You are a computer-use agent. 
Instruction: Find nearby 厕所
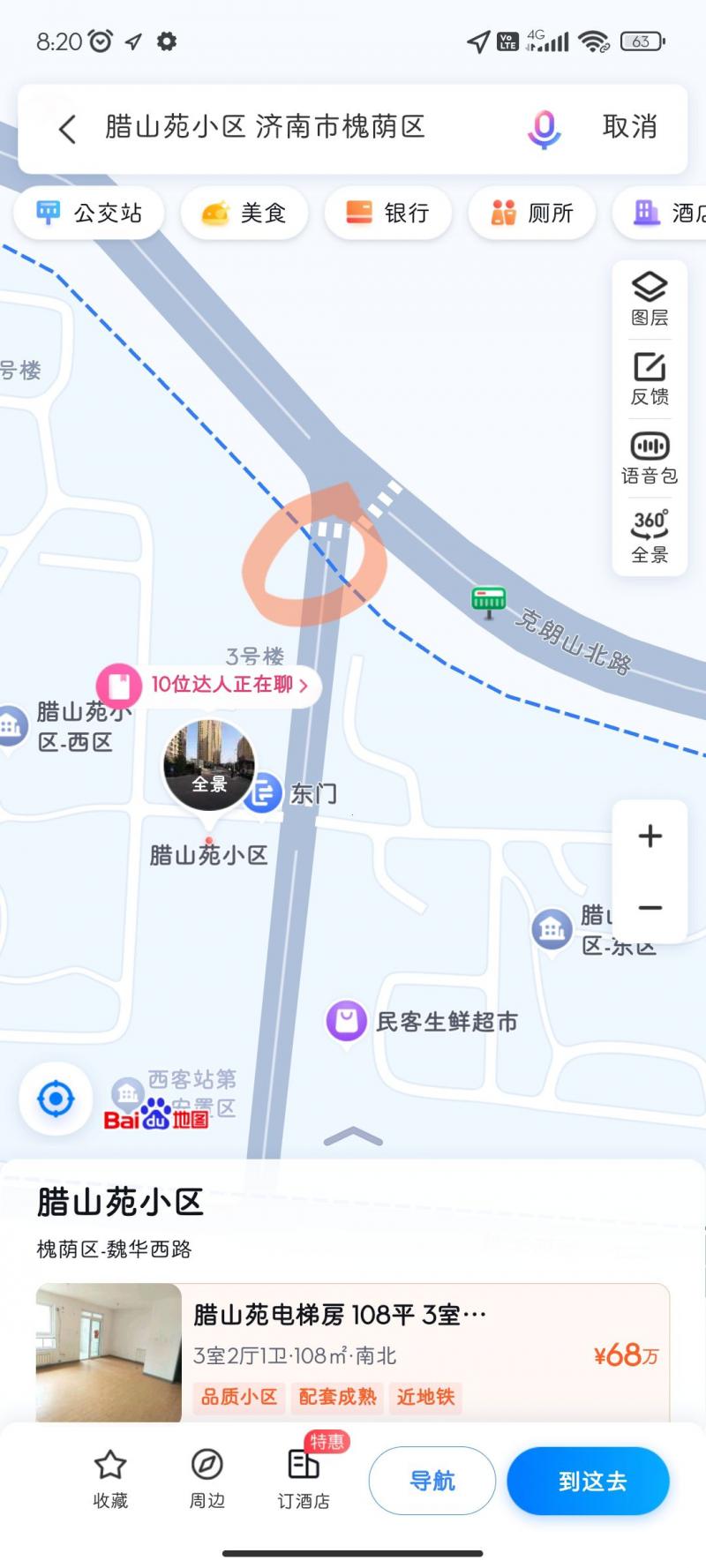point(532,213)
